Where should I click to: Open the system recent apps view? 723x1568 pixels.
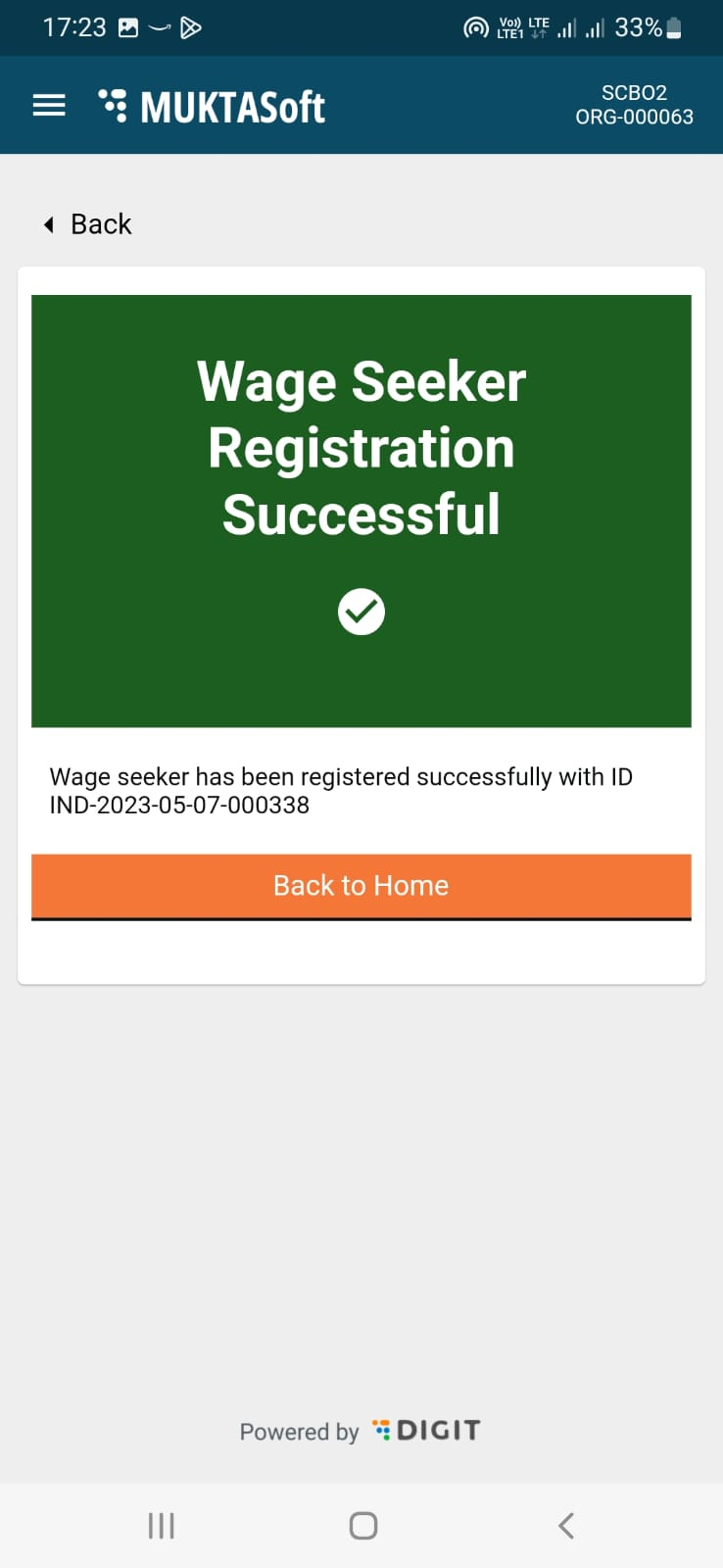[161, 1525]
